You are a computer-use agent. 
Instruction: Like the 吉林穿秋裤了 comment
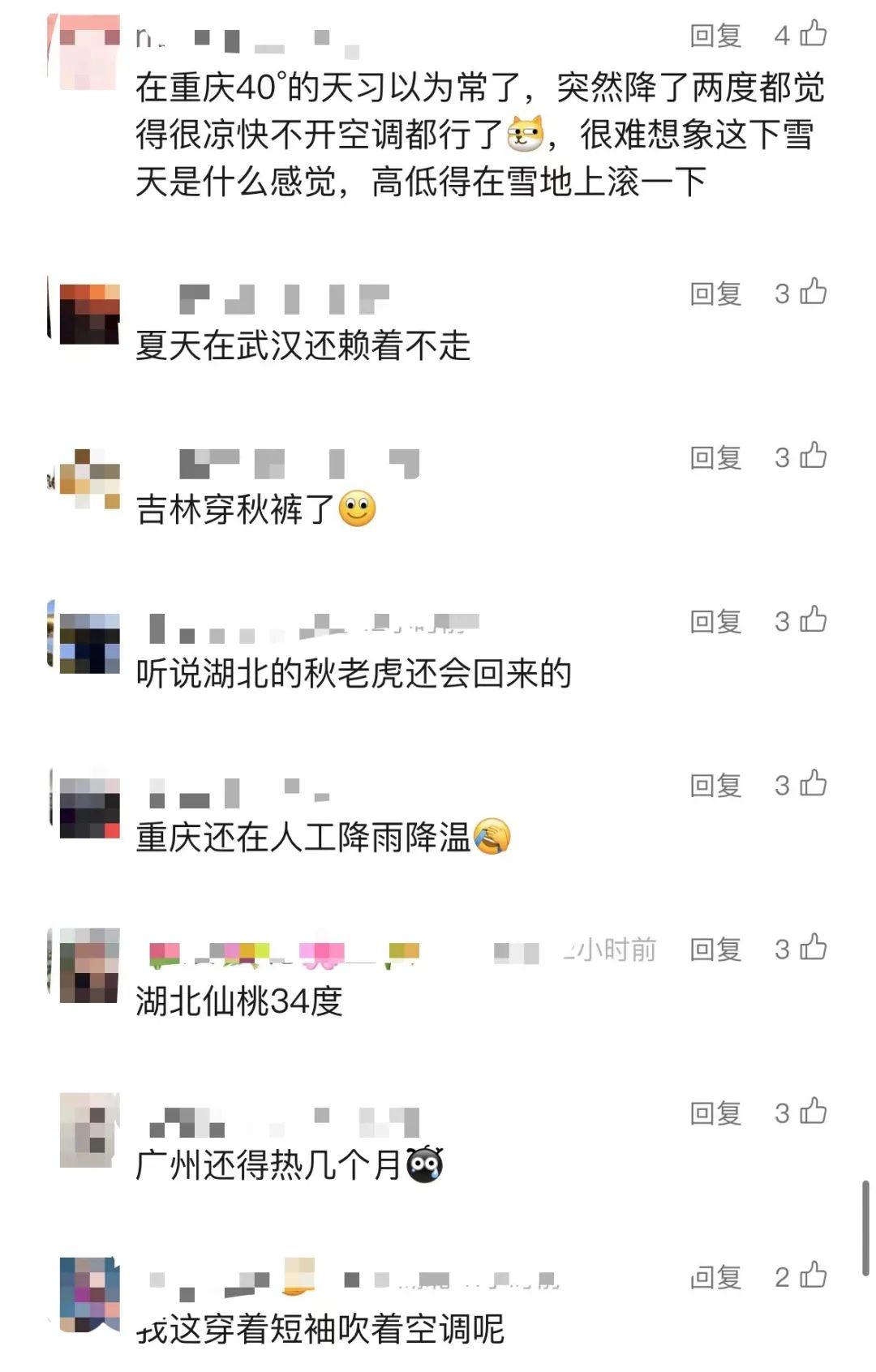click(813, 457)
